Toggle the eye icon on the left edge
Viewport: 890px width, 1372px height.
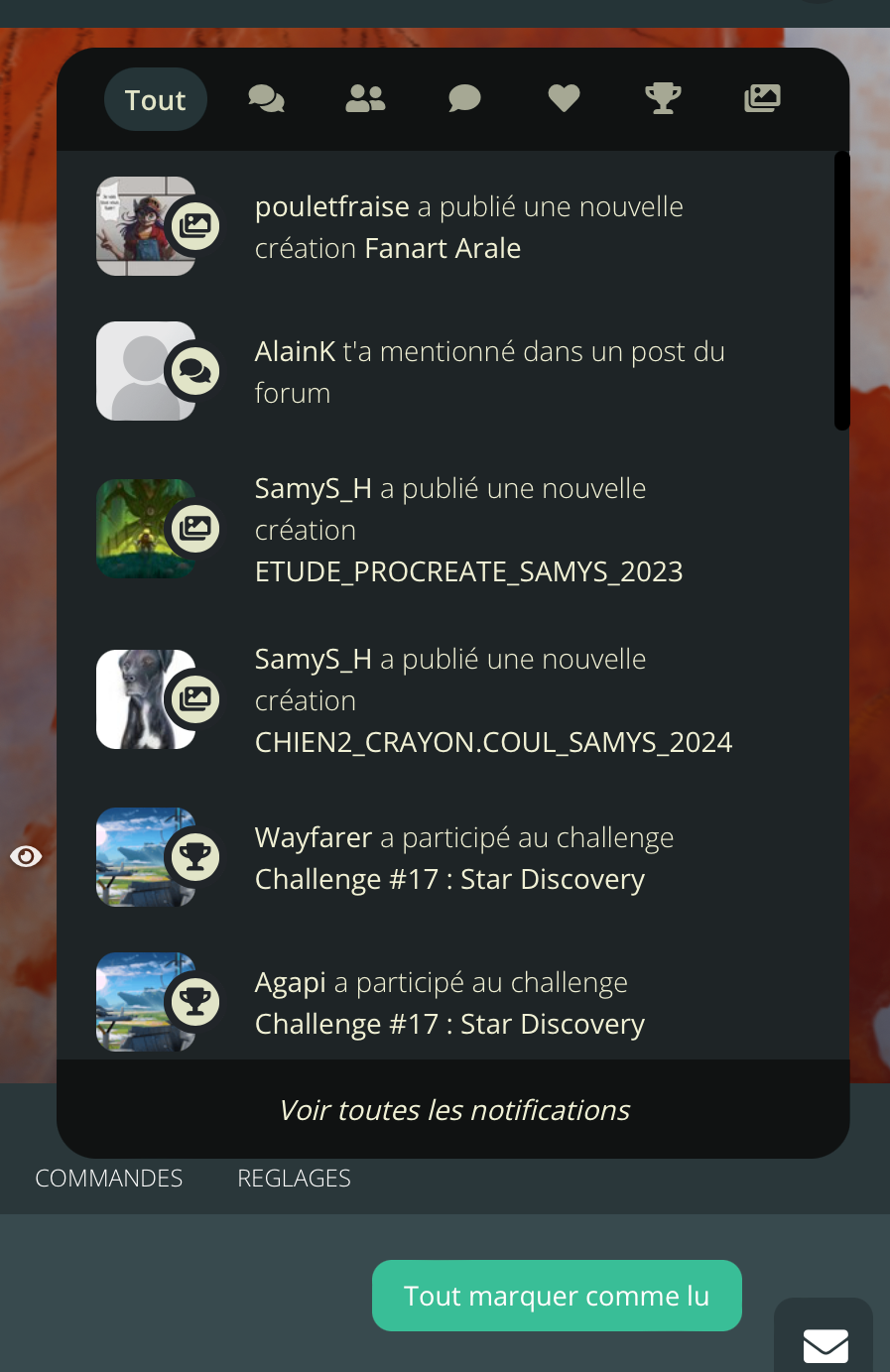coord(25,855)
